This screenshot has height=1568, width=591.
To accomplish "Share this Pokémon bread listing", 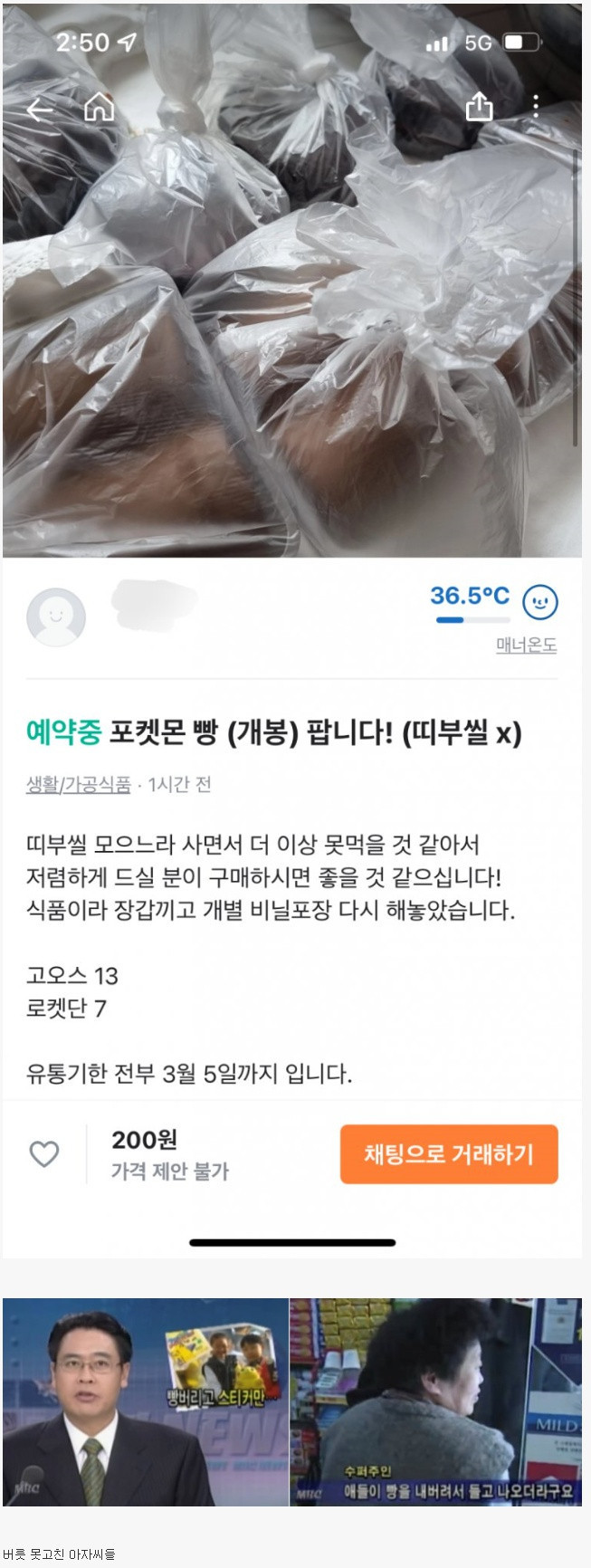I will 479,107.
